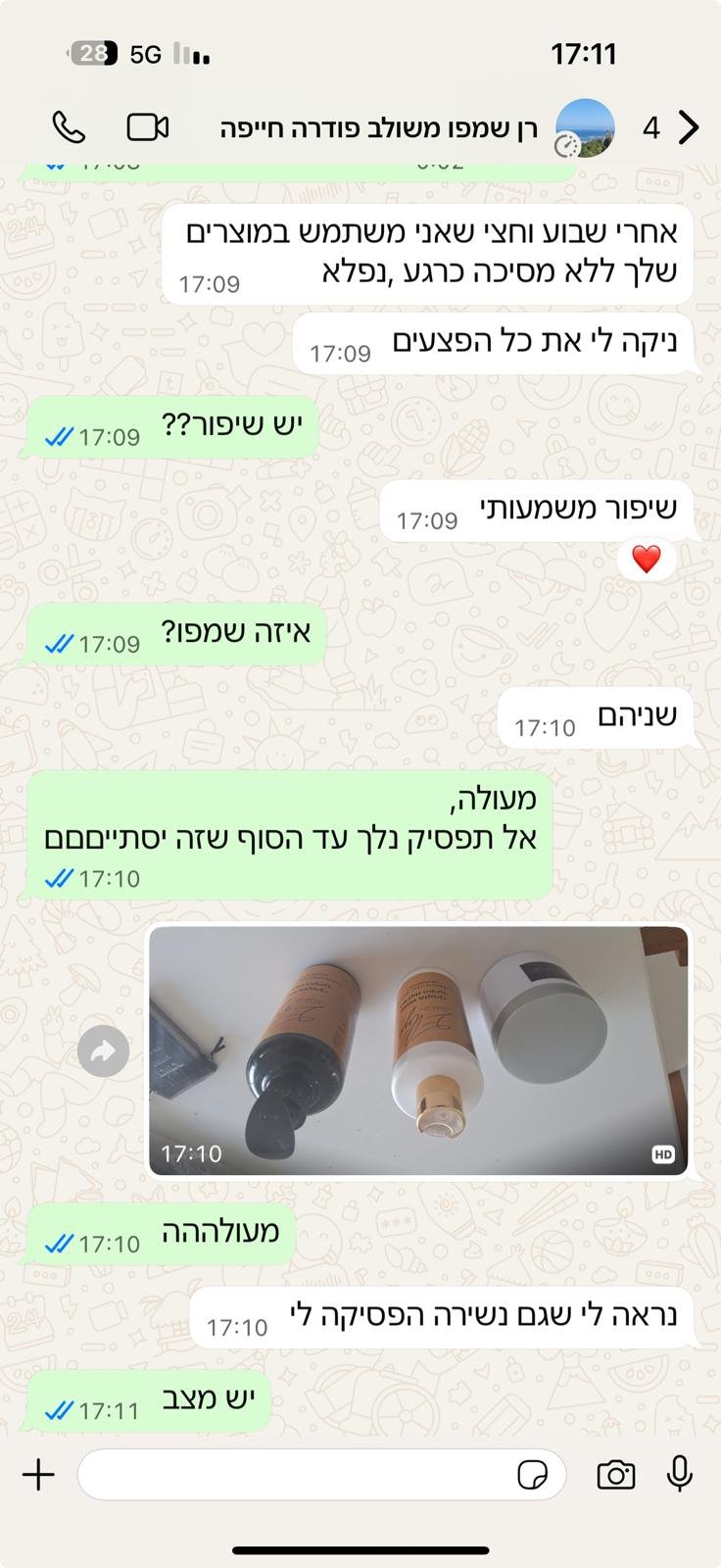This screenshot has width=721, height=1568.
Task: Open the camera to send a photo
Action: pos(615,1475)
